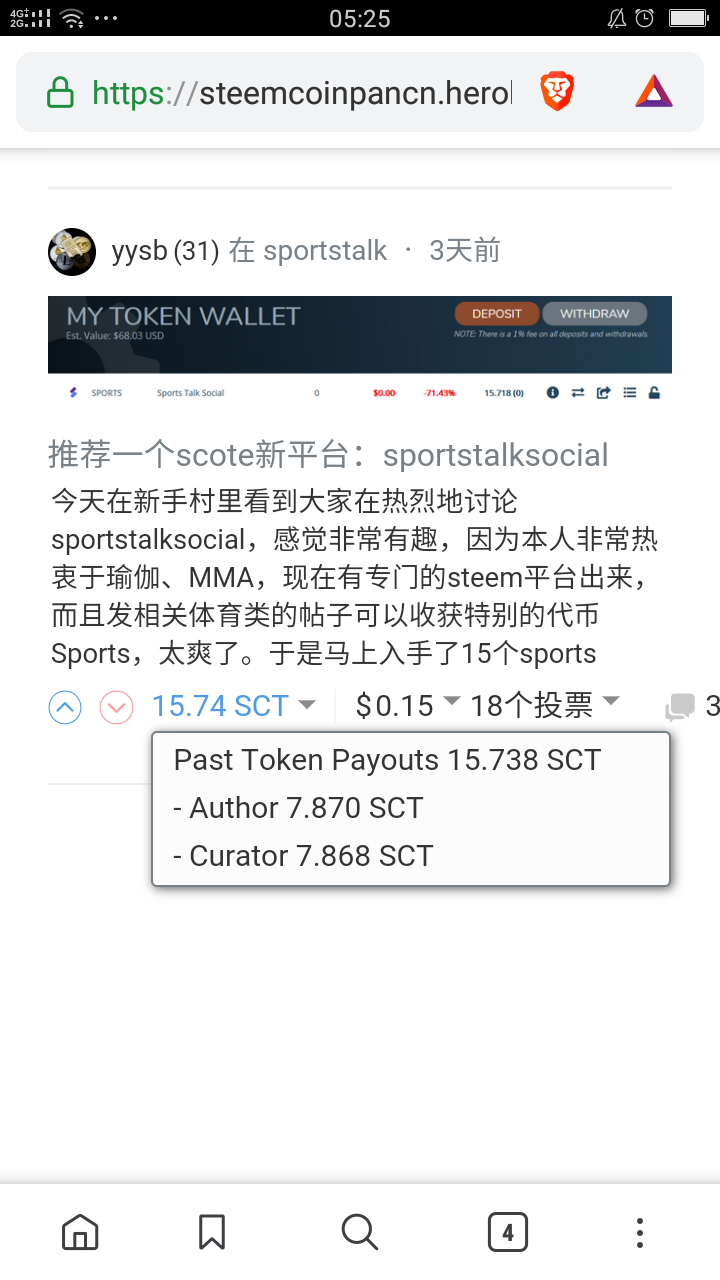Expand the $0.15 payout dropdown
The height and width of the screenshot is (1280, 720).
tap(408, 706)
